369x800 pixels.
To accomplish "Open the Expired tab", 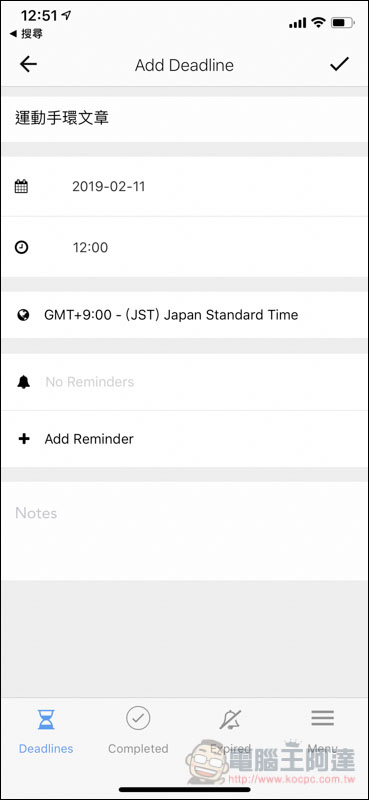I will click(x=231, y=731).
